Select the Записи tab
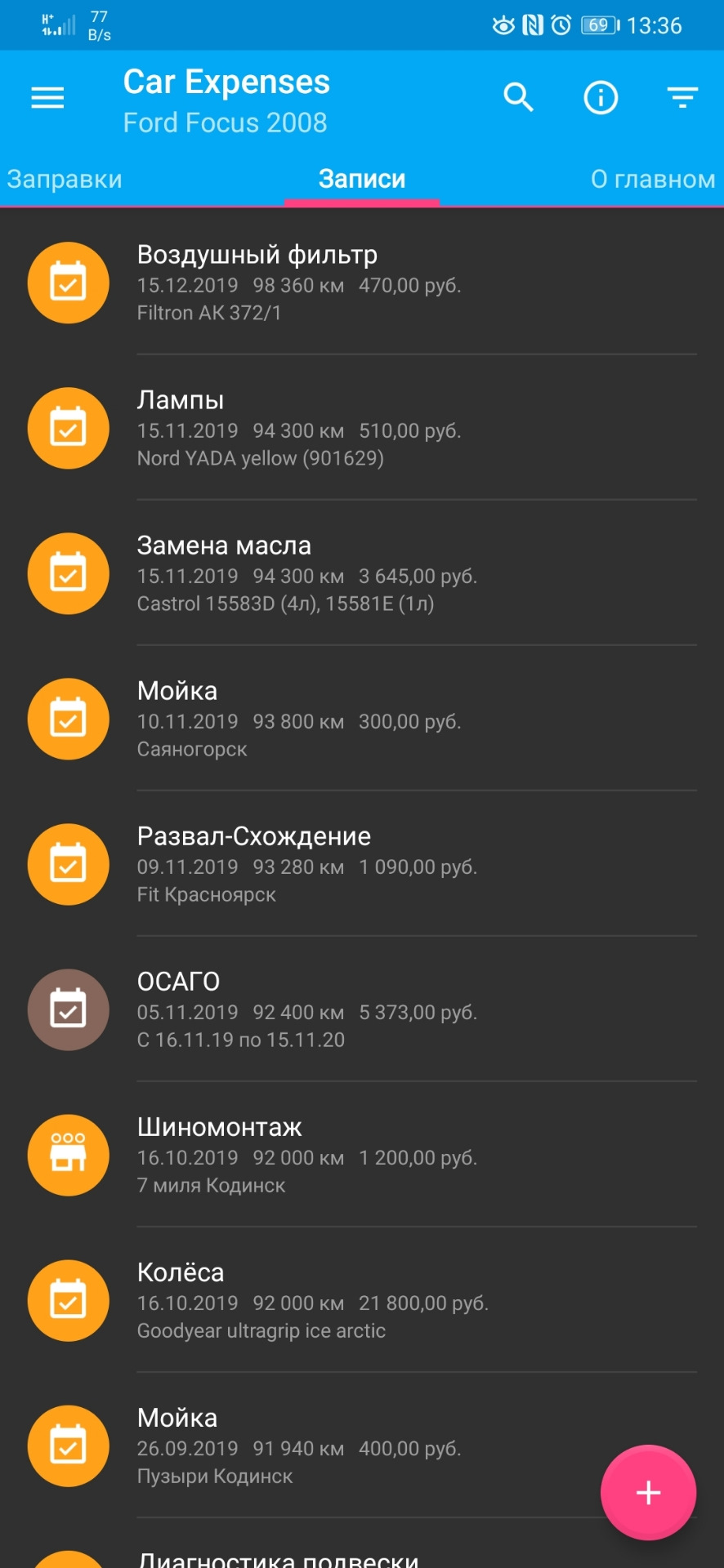The height and width of the screenshot is (1568, 724). pyautogui.click(x=361, y=179)
